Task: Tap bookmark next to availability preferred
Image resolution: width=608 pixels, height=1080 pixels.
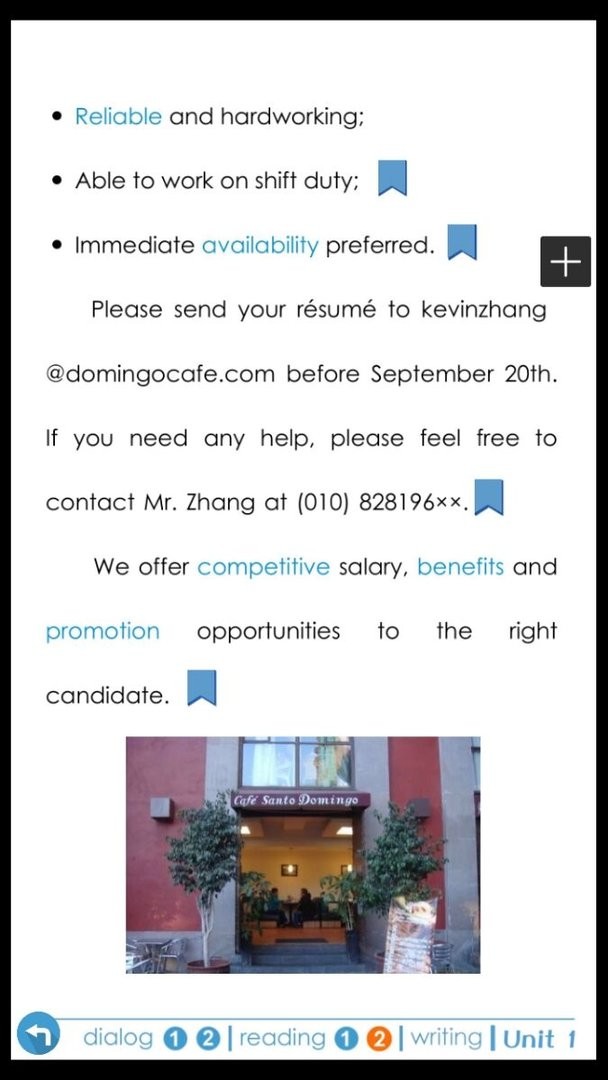Action: 462,243
